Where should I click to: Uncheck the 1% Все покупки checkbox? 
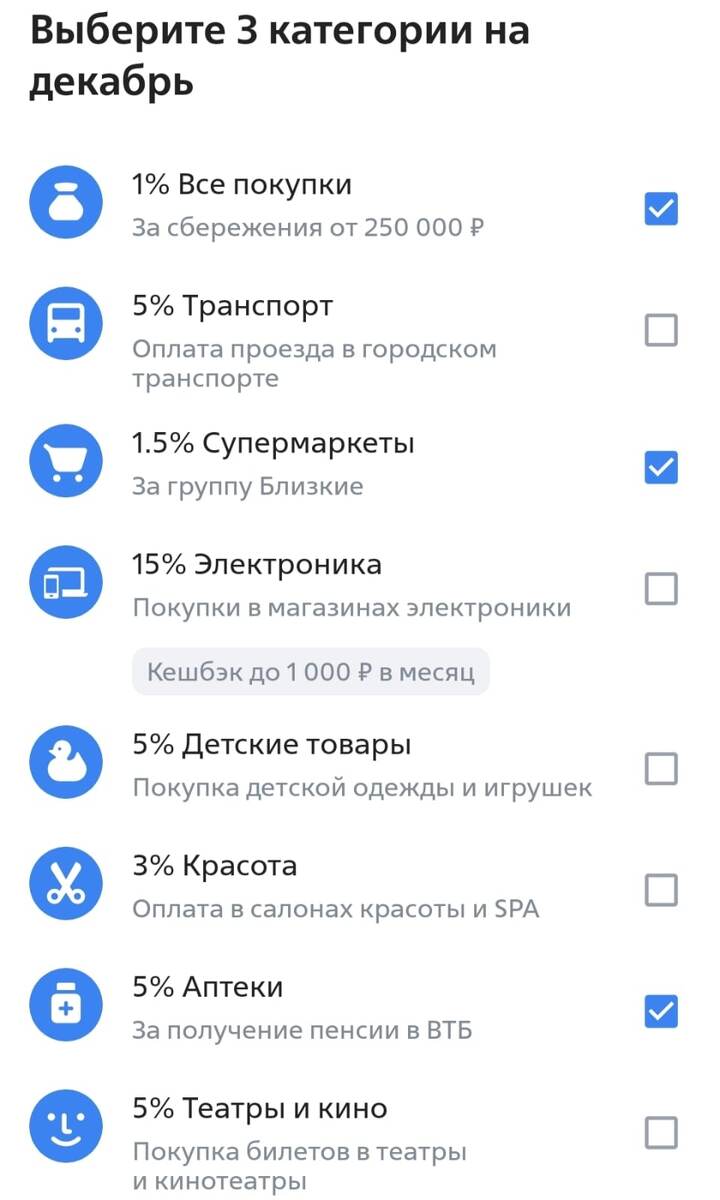pyautogui.click(x=660, y=208)
